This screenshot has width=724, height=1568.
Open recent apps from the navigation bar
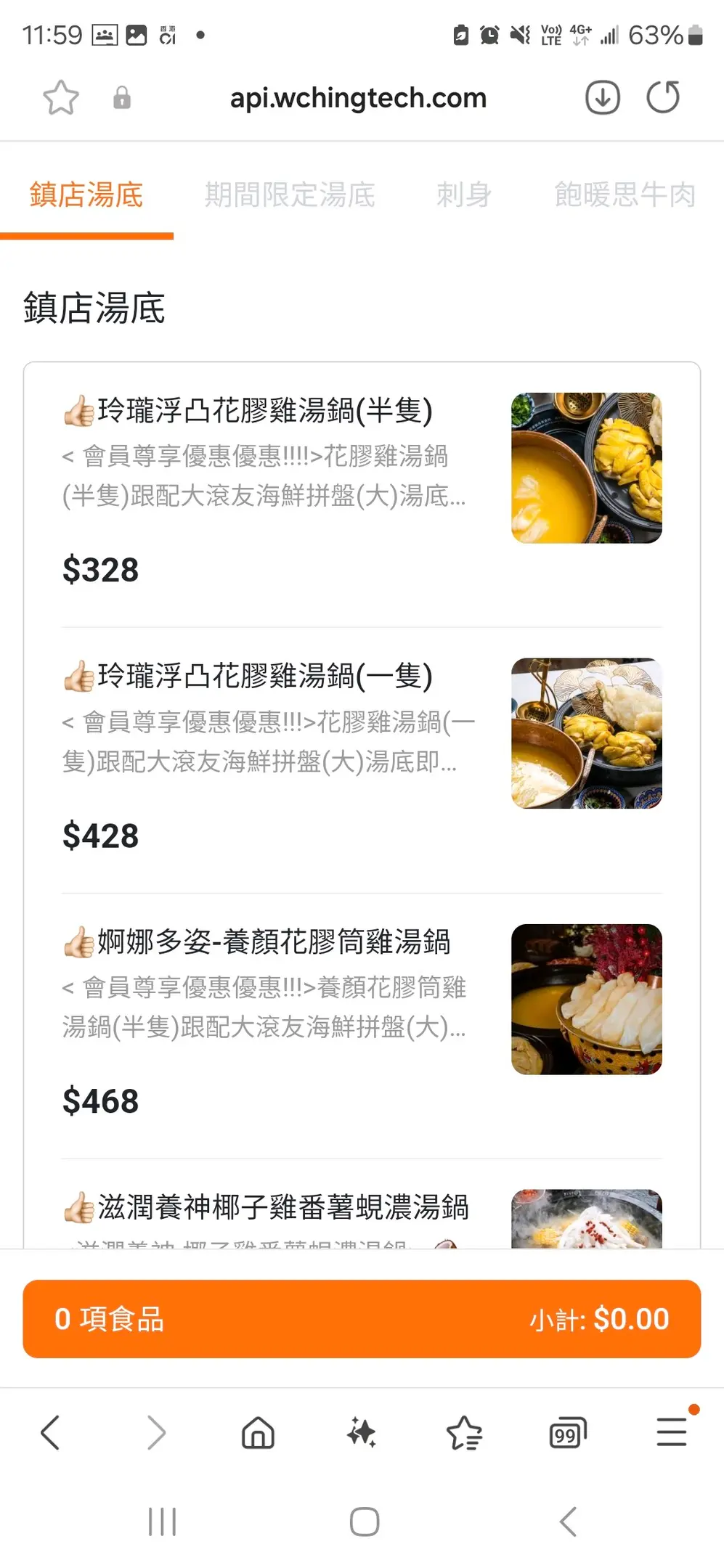[162, 1522]
